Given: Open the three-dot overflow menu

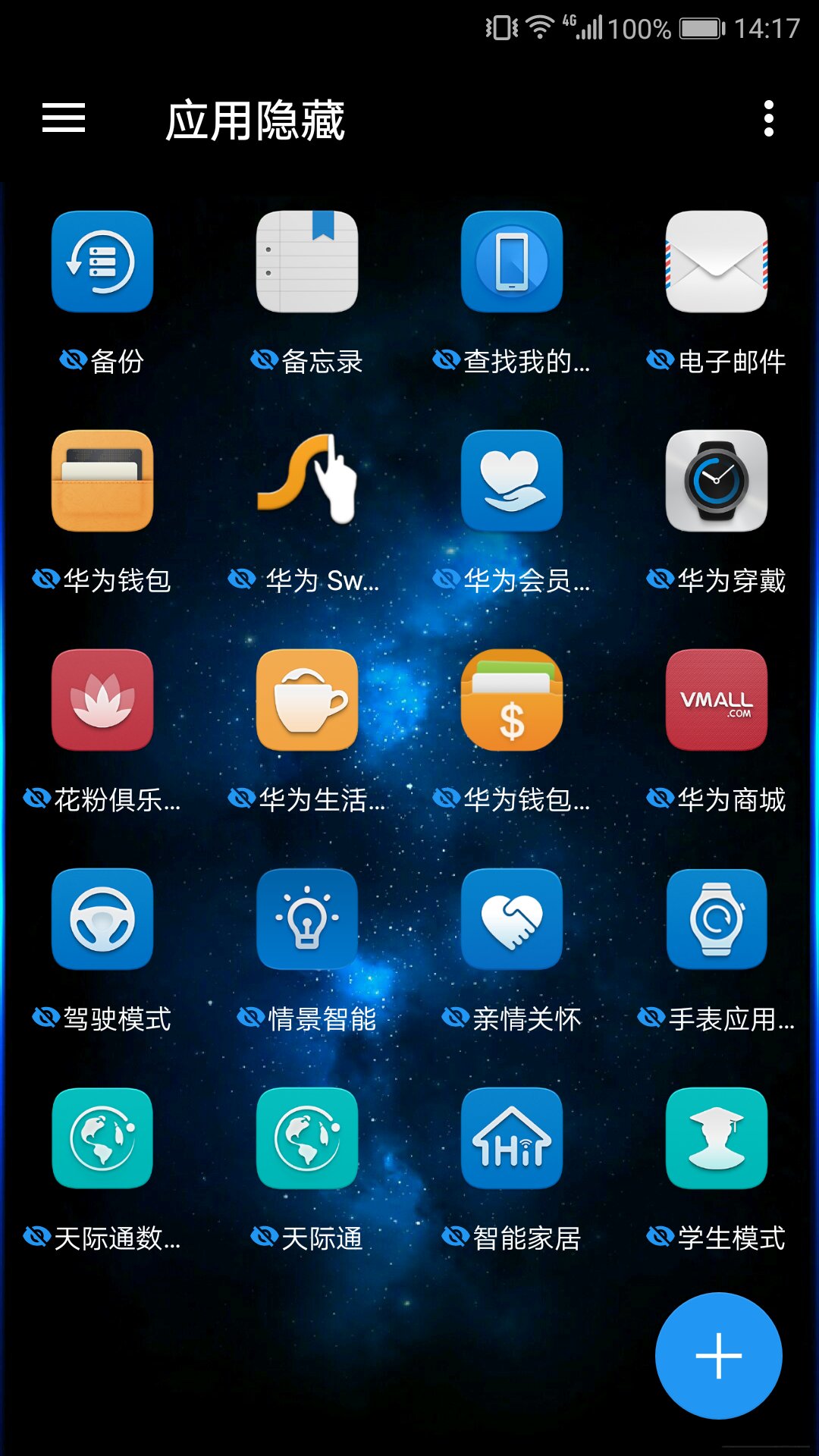Looking at the screenshot, I should click(x=768, y=118).
